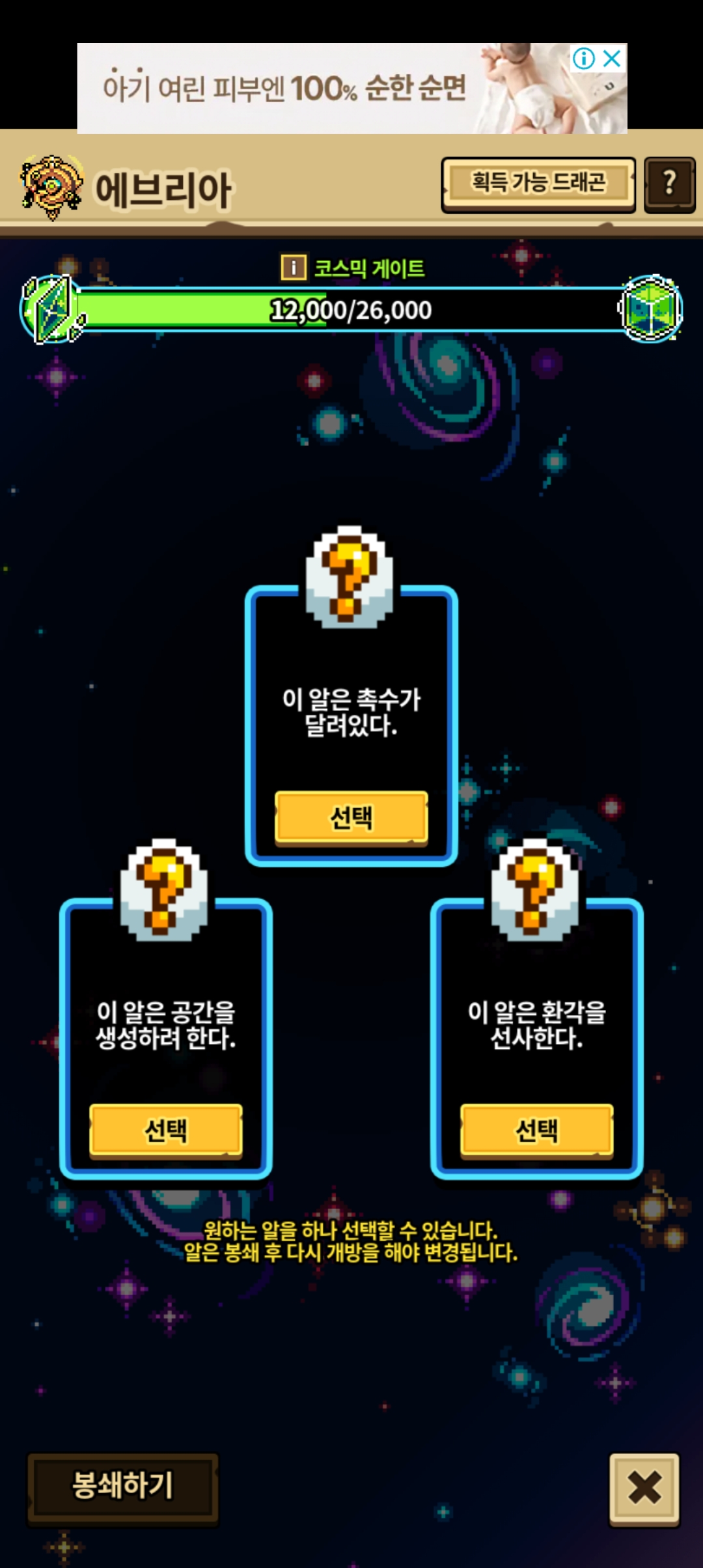703x1568 pixels.
Task: Tap the info icon next to 코스믹 게이트
Action: point(294,267)
